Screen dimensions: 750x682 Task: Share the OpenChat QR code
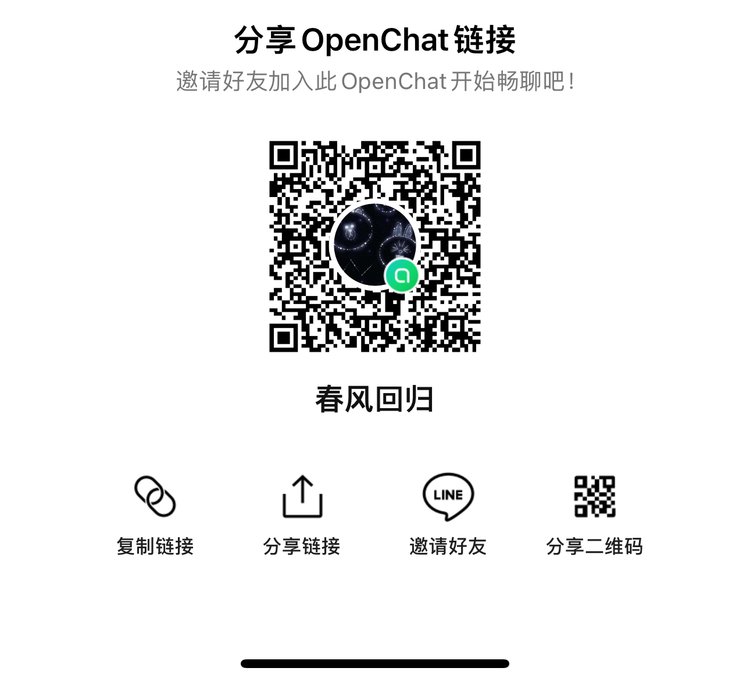[594, 497]
